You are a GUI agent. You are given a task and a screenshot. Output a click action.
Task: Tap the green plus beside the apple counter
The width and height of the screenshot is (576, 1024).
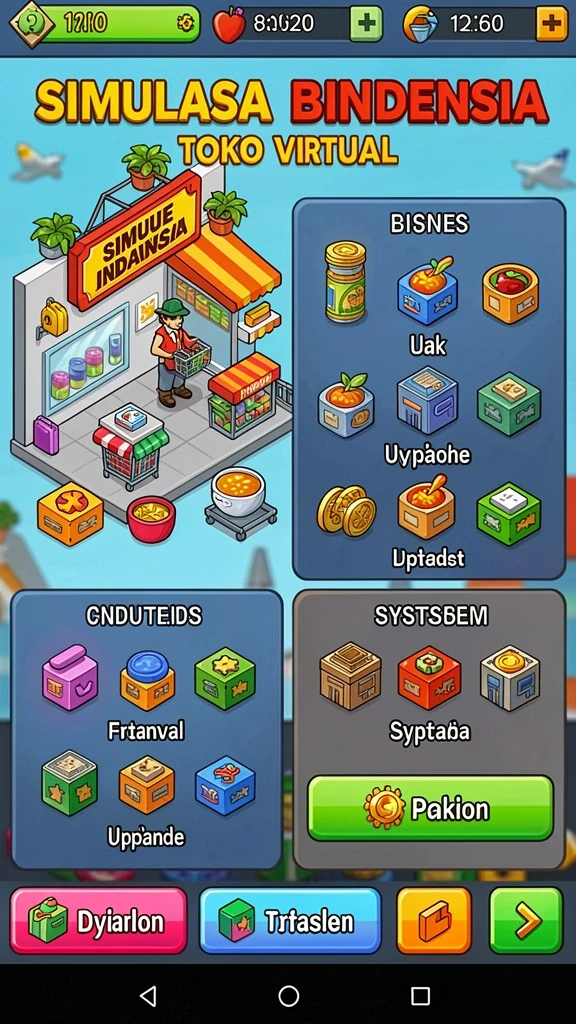click(x=366, y=24)
